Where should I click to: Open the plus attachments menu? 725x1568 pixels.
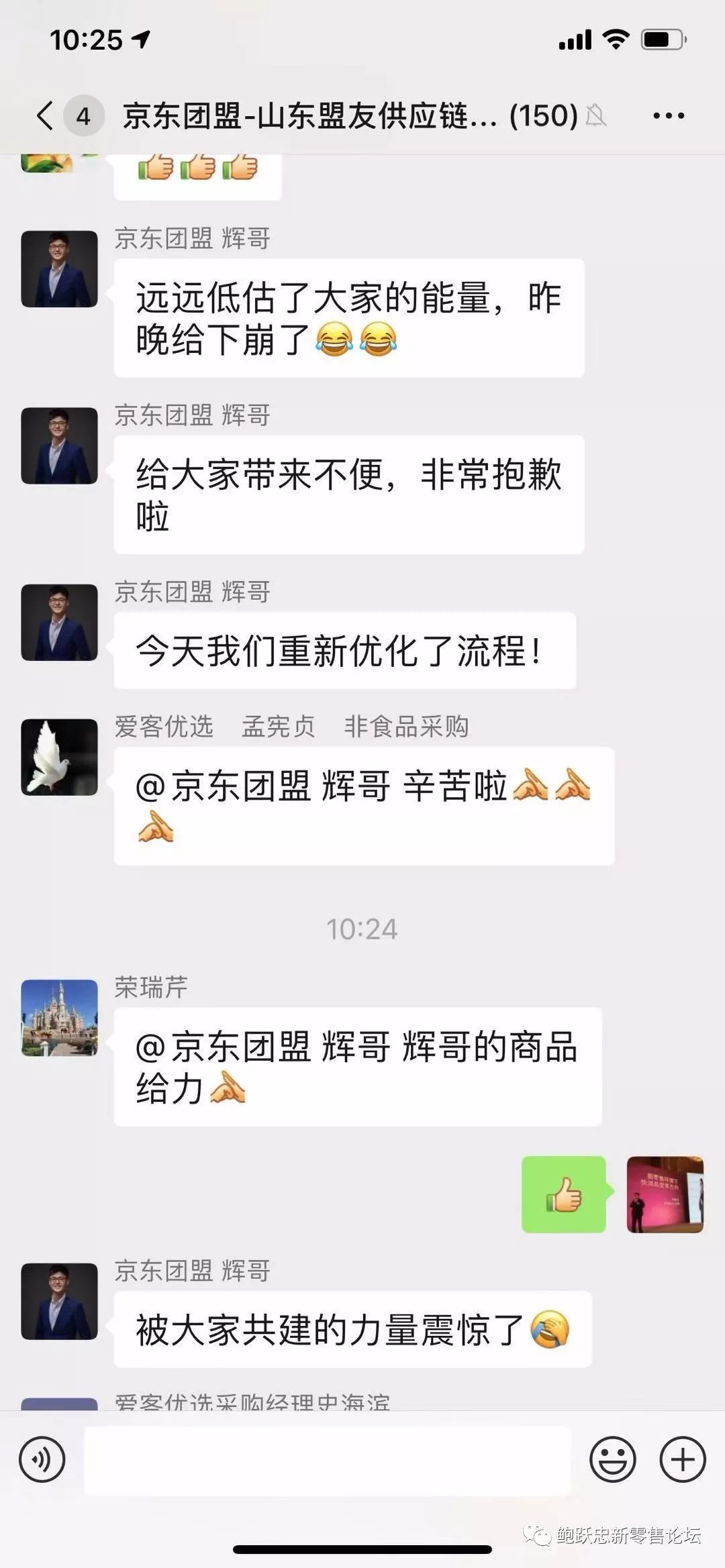tap(683, 1459)
